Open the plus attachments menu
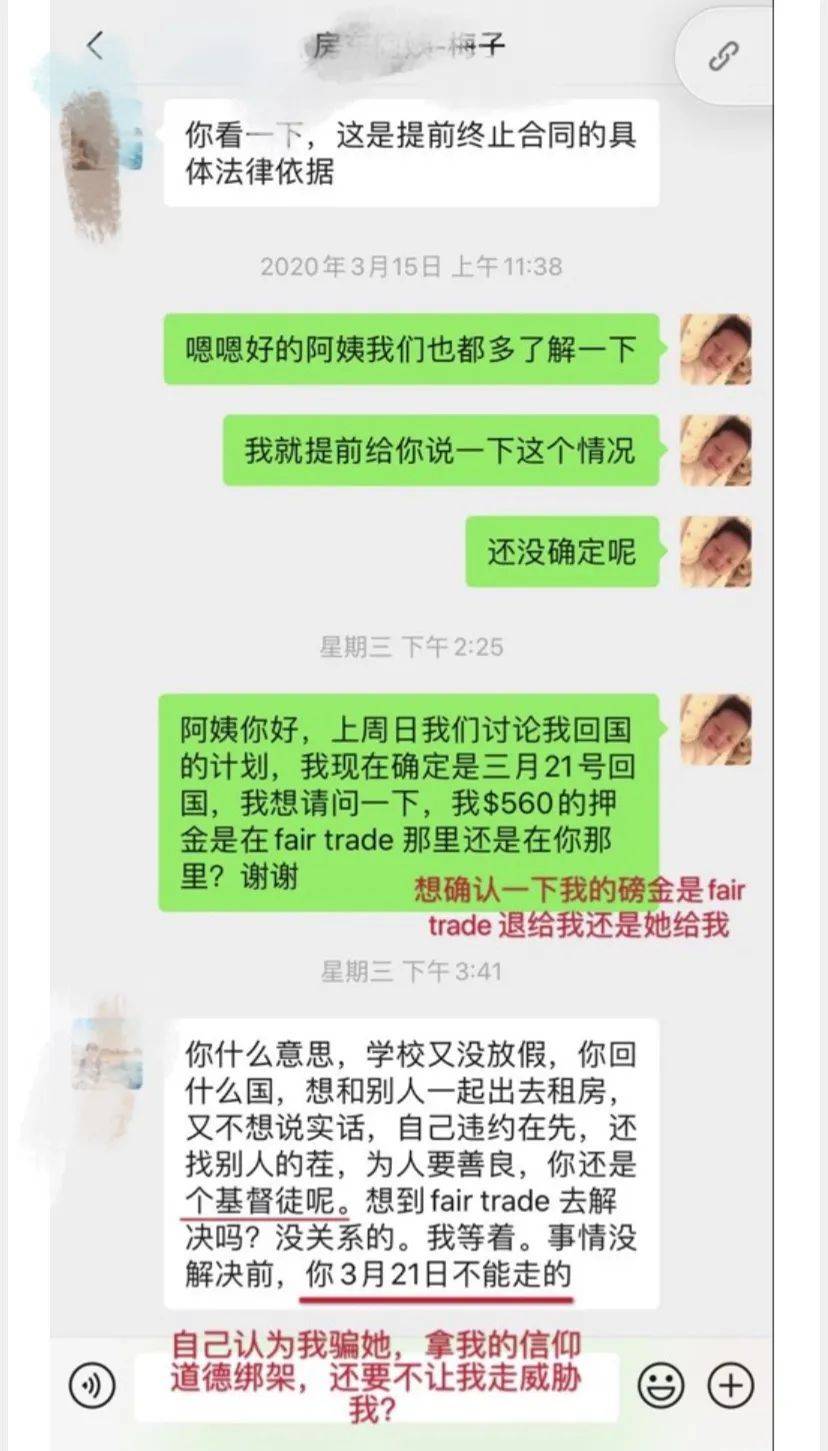This screenshot has height=1451, width=828. tap(731, 1385)
